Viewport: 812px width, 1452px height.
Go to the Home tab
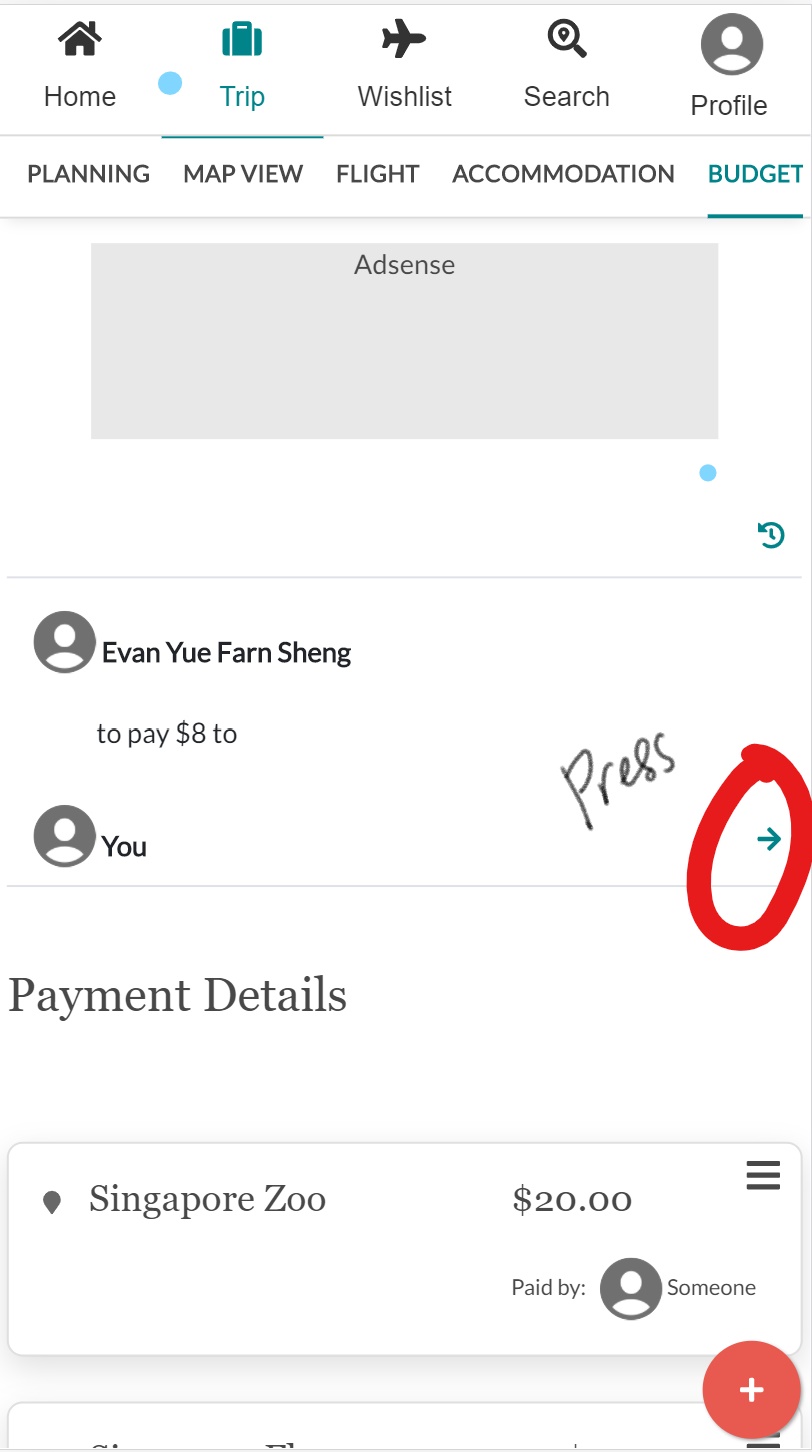tap(80, 66)
